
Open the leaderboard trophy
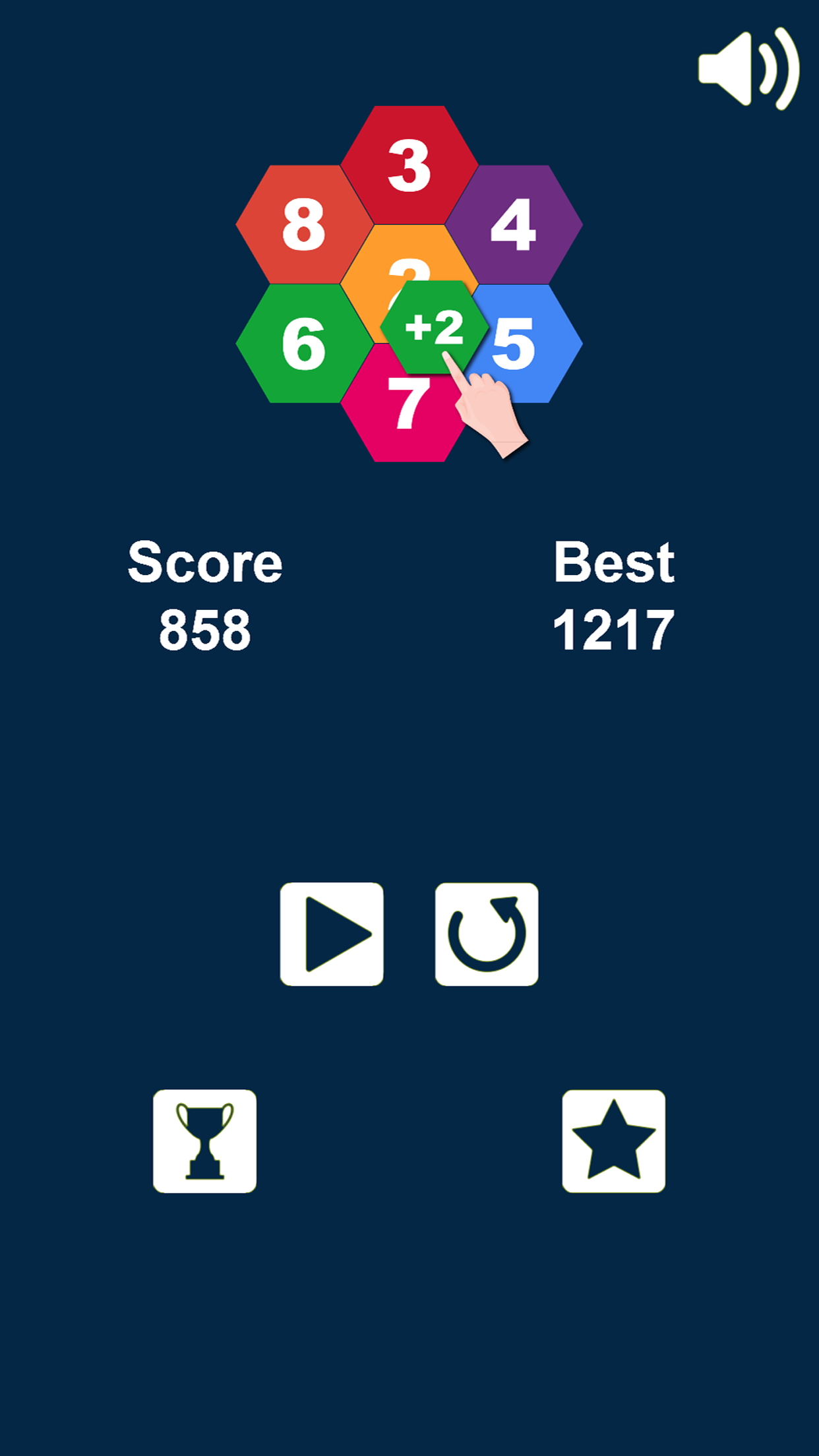[x=204, y=1141]
